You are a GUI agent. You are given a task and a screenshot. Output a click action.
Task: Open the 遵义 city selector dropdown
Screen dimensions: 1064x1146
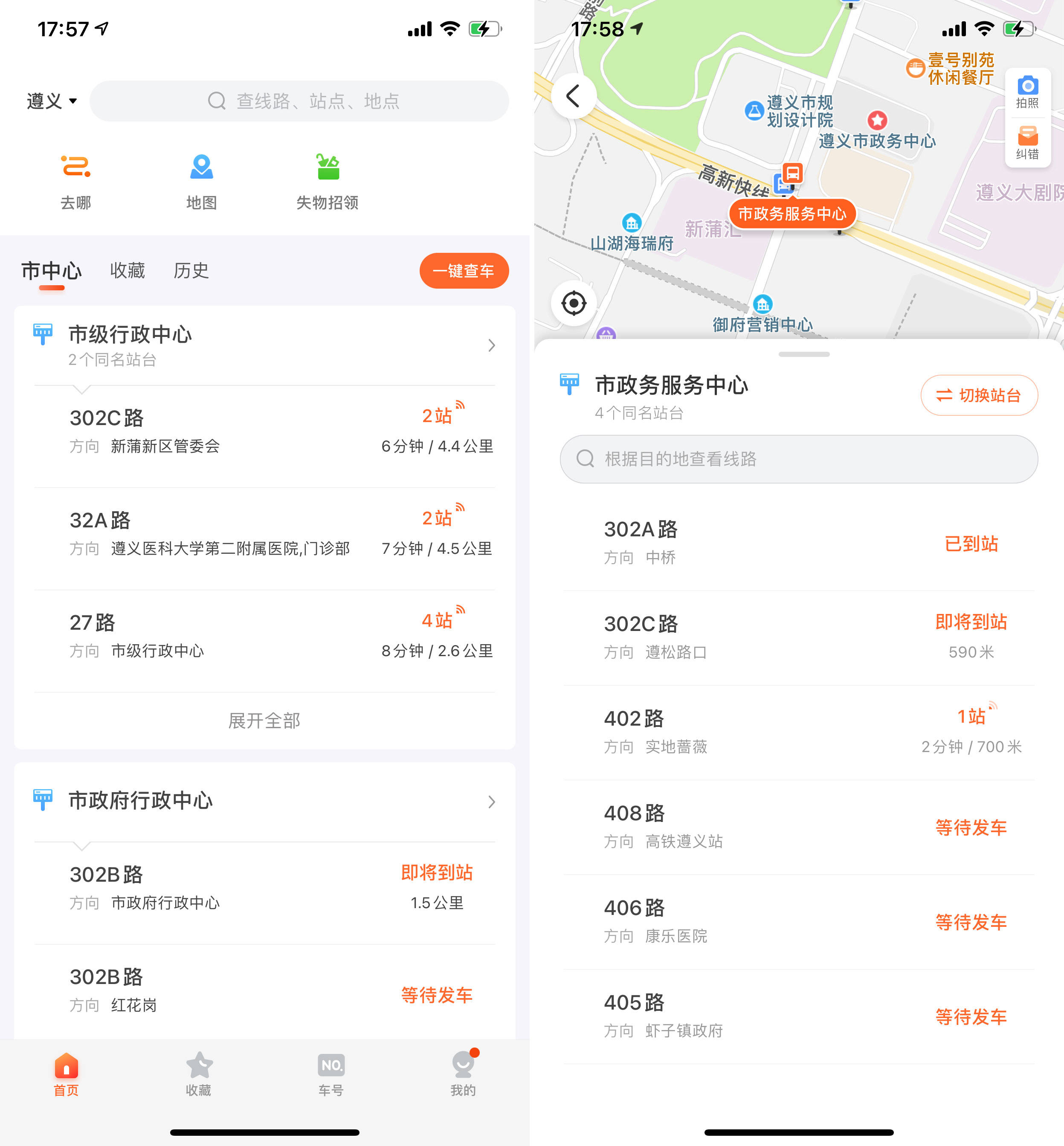pyautogui.click(x=49, y=100)
